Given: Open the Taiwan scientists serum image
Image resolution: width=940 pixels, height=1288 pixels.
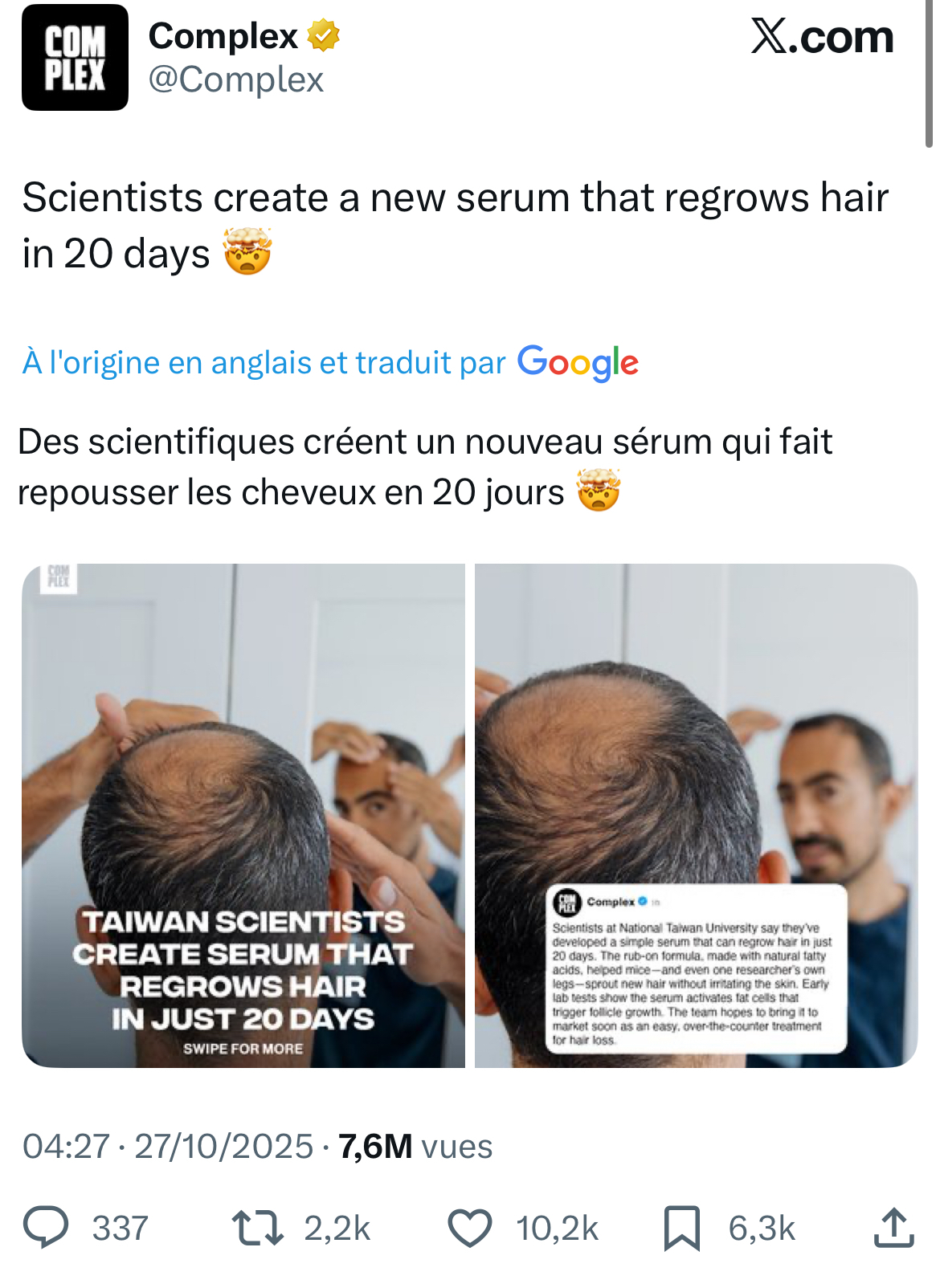Looking at the screenshot, I should point(243,815).
